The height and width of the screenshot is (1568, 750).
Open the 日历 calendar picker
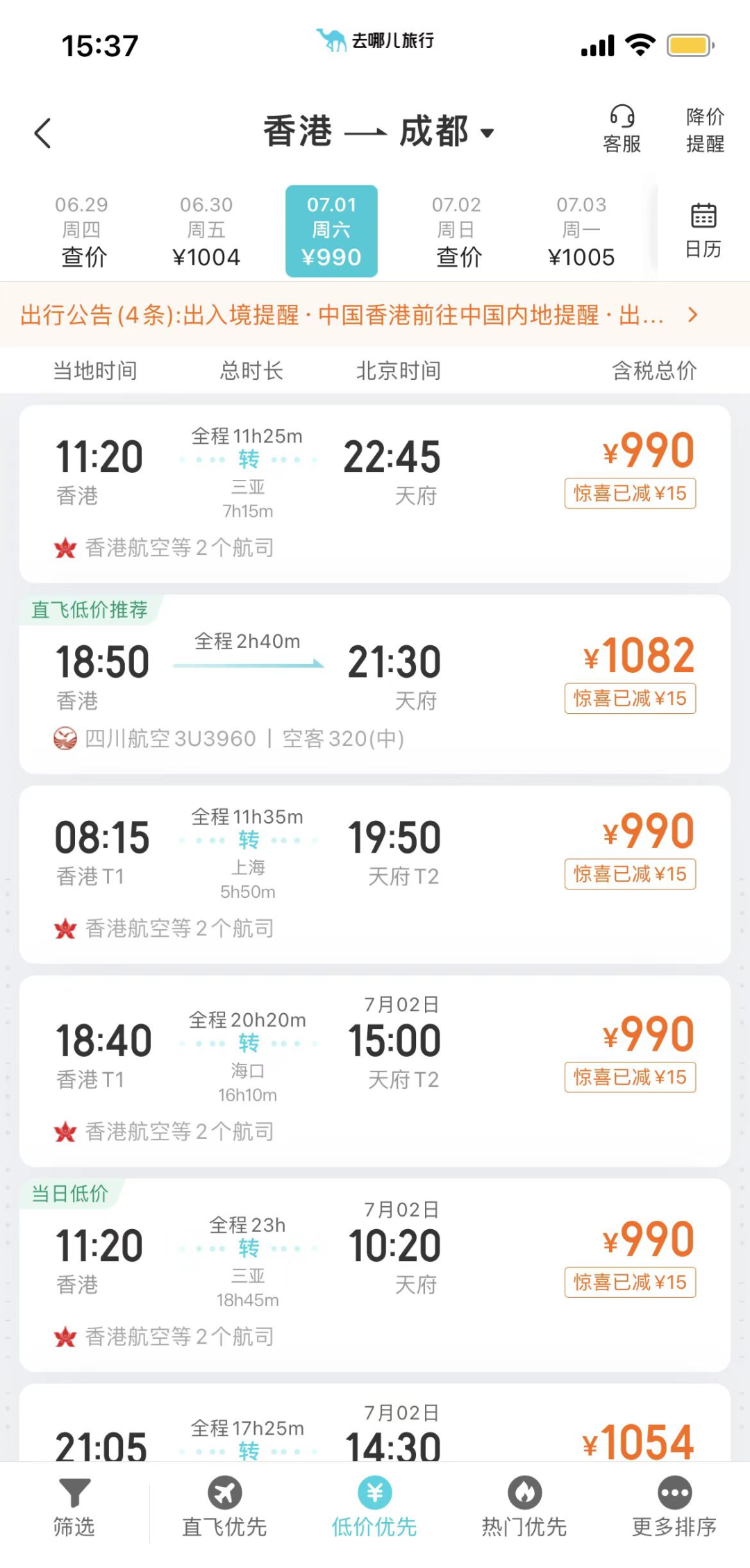[x=703, y=230]
